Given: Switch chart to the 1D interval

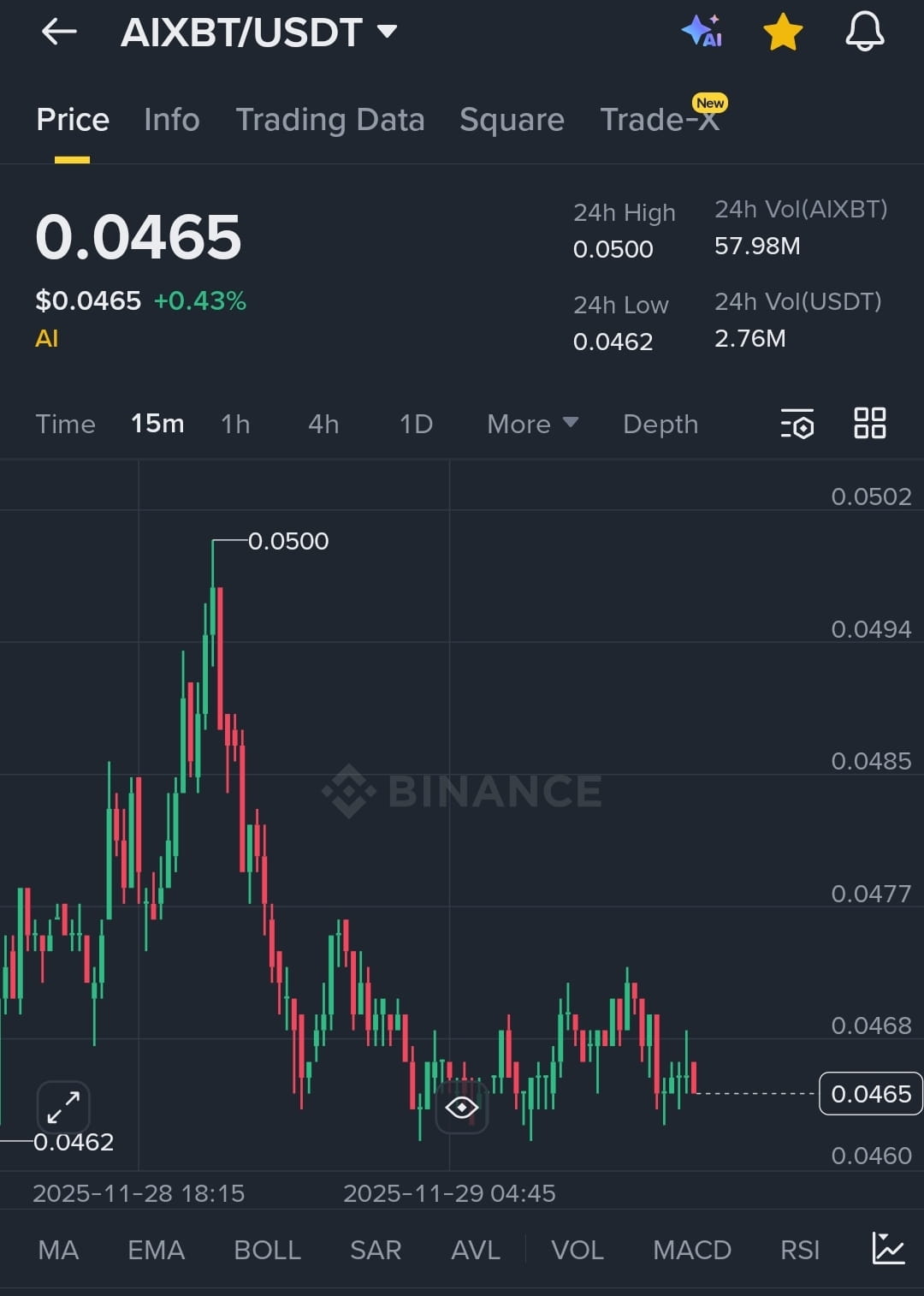Looking at the screenshot, I should [x=416, y=424].
